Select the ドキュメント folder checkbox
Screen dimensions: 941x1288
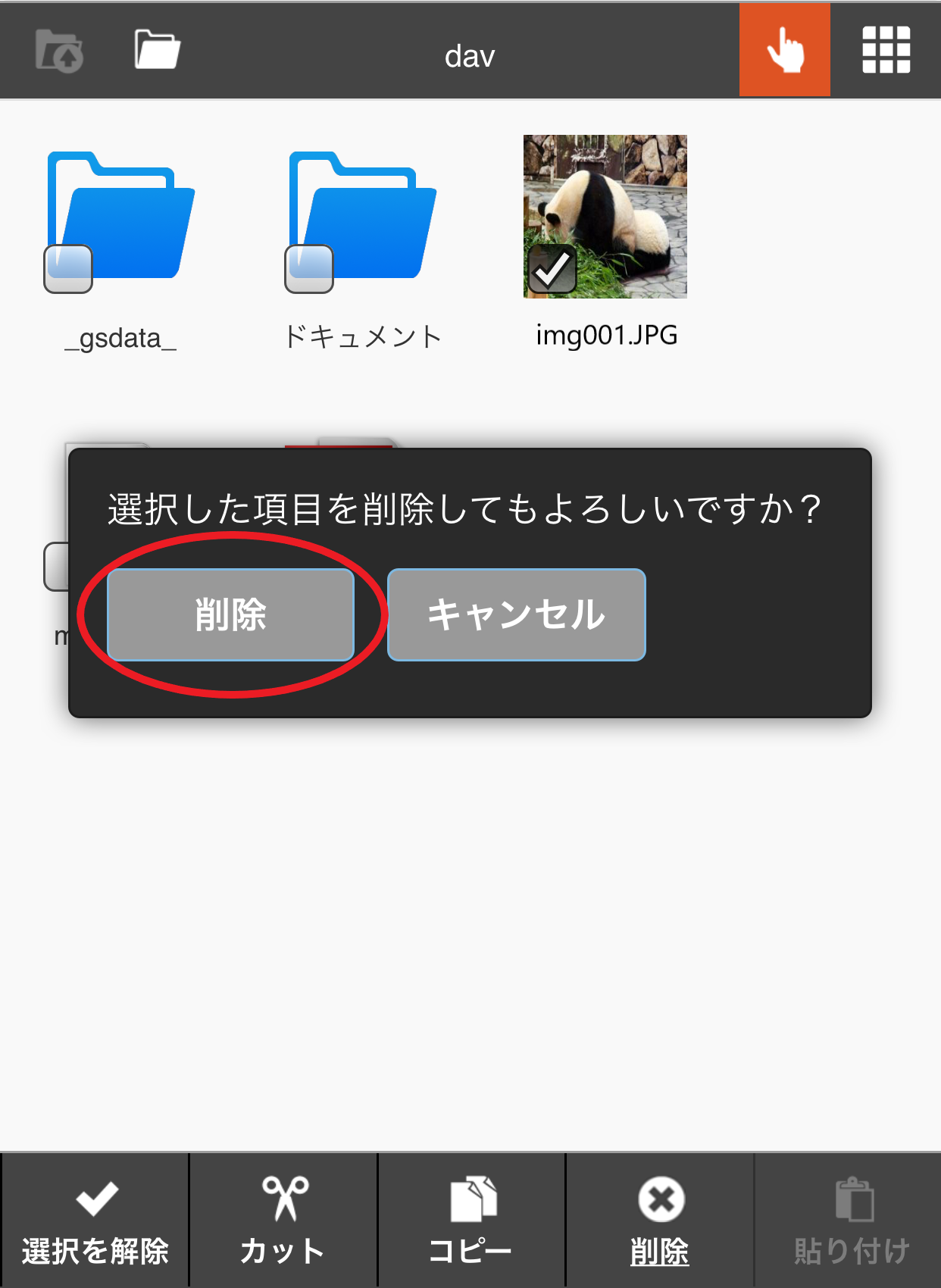[x=309, y=269]
